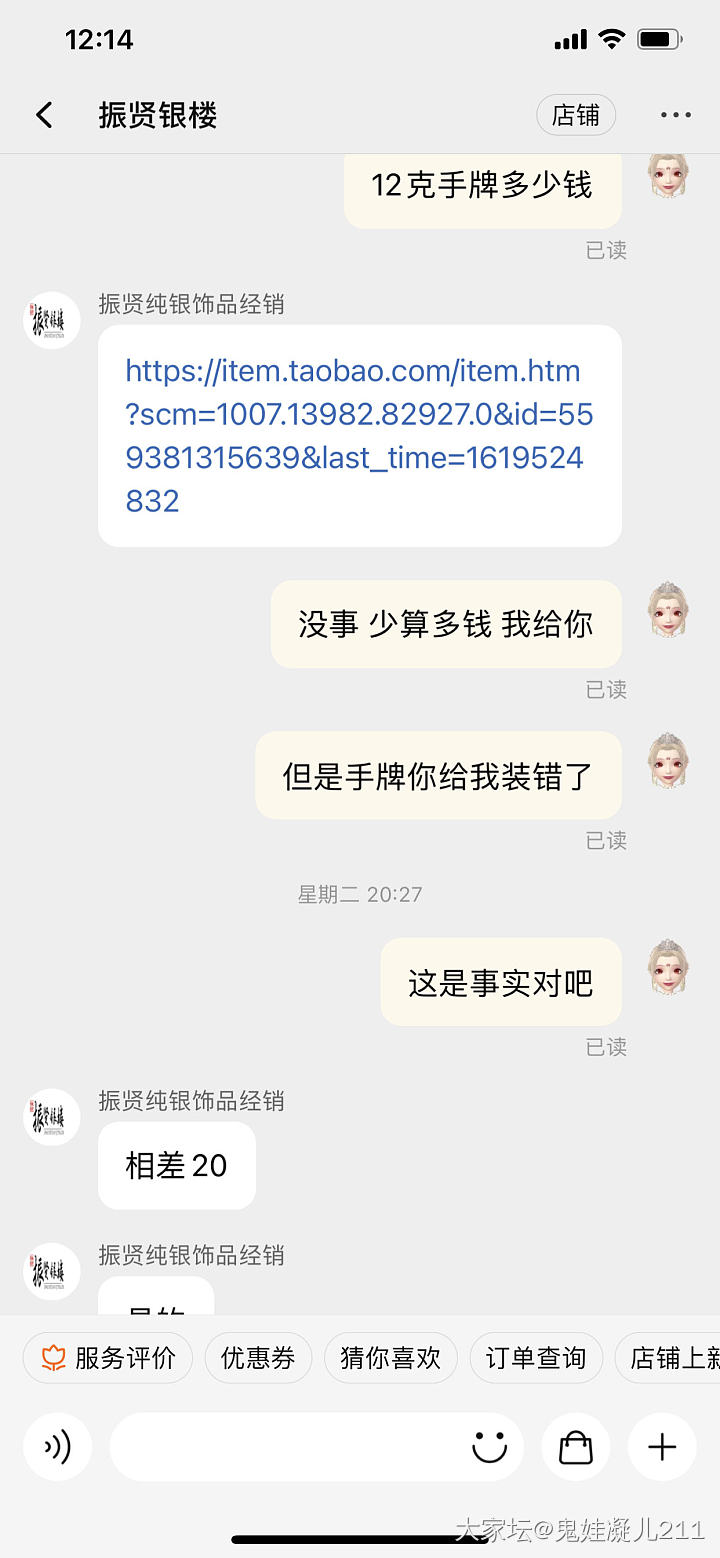Focus the message text field

coord(285,1447)
